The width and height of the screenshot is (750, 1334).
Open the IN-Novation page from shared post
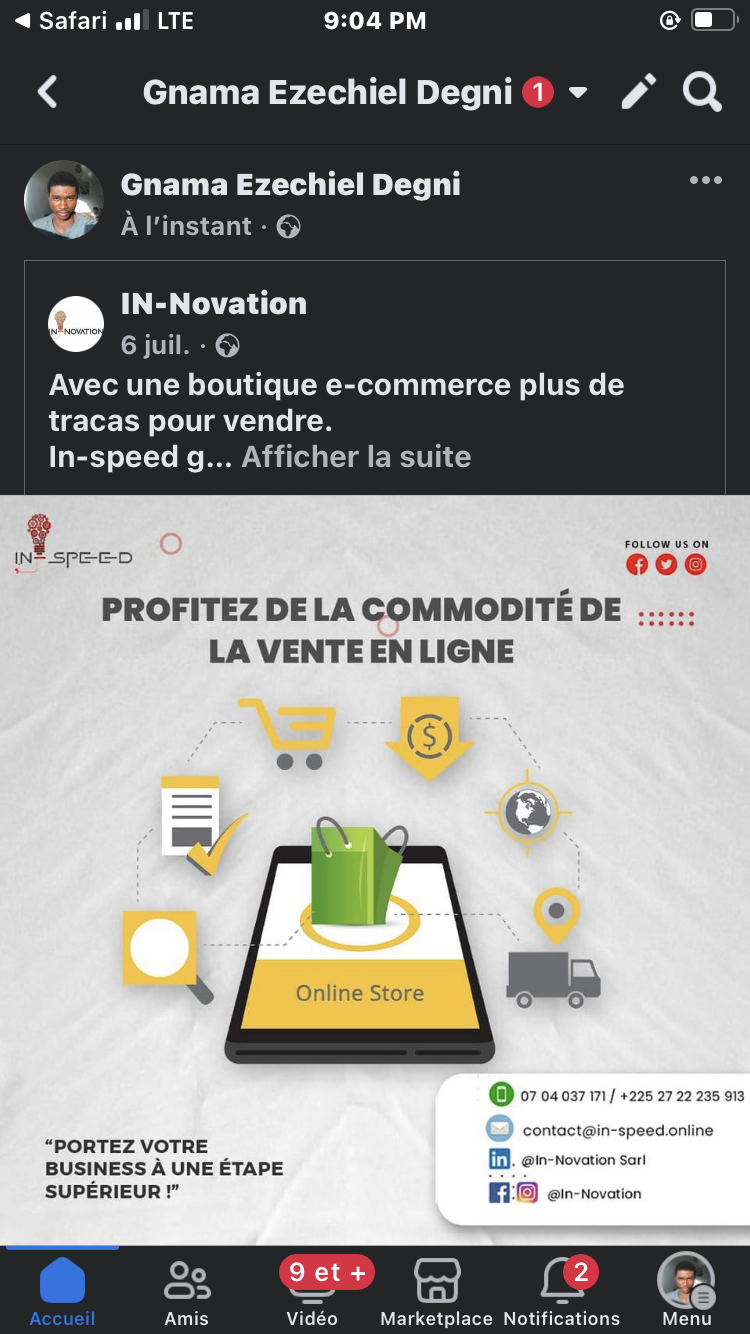[213, 303]
